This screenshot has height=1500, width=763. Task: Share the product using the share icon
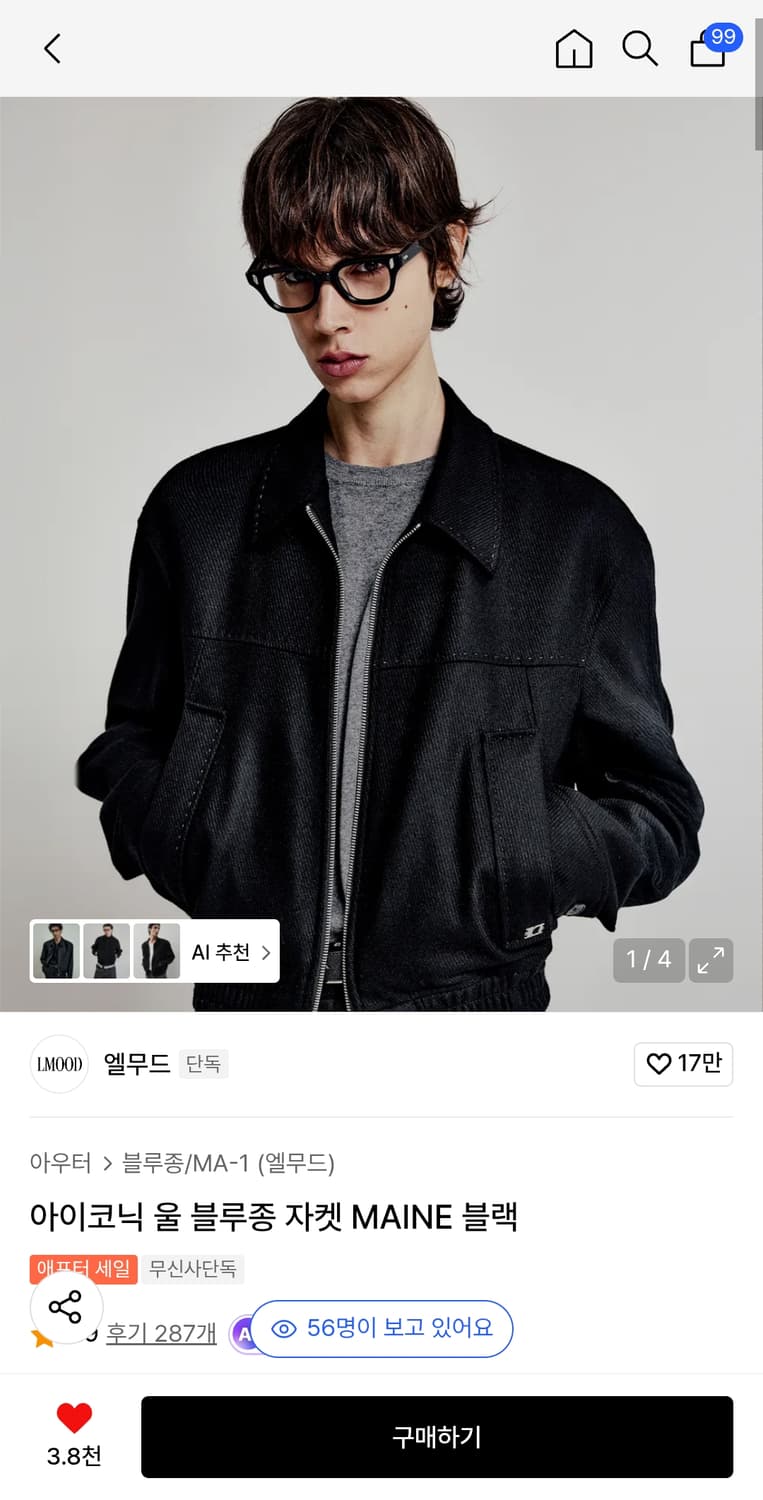tap(67, 1308)
